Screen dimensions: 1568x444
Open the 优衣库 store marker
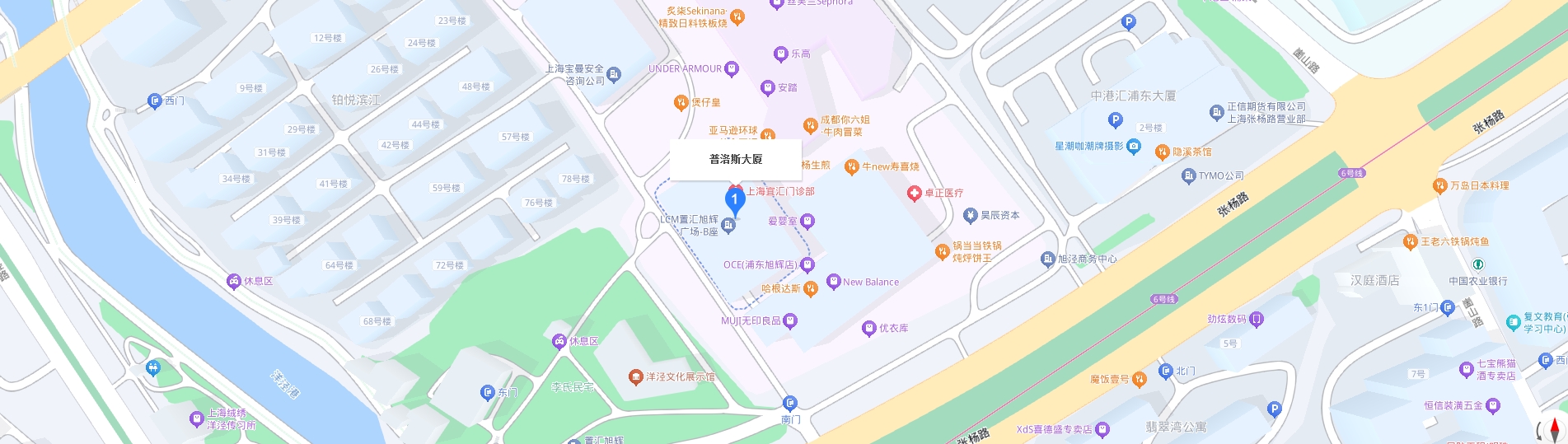[x=868, y=328]
